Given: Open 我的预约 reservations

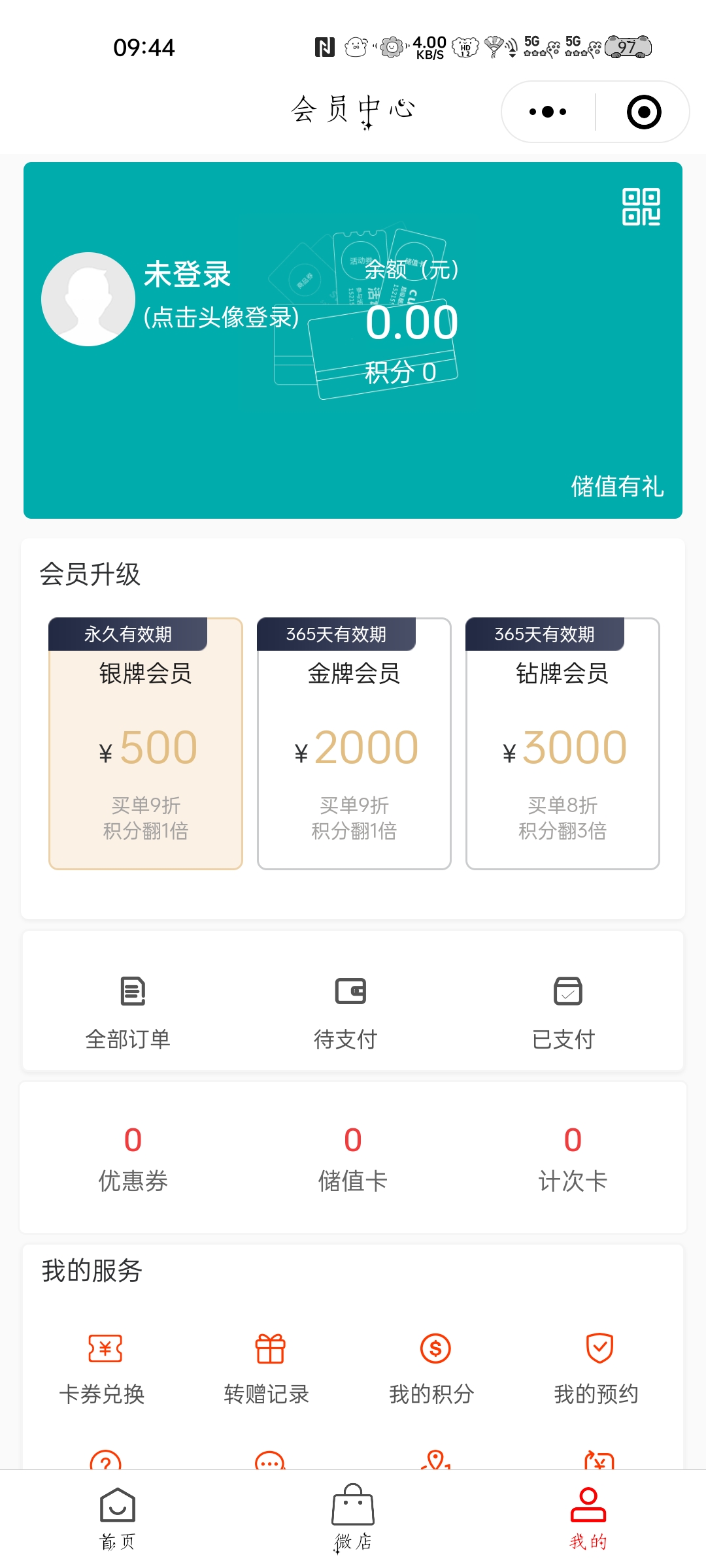Looking at the screenshot, I should (597, 1367).
